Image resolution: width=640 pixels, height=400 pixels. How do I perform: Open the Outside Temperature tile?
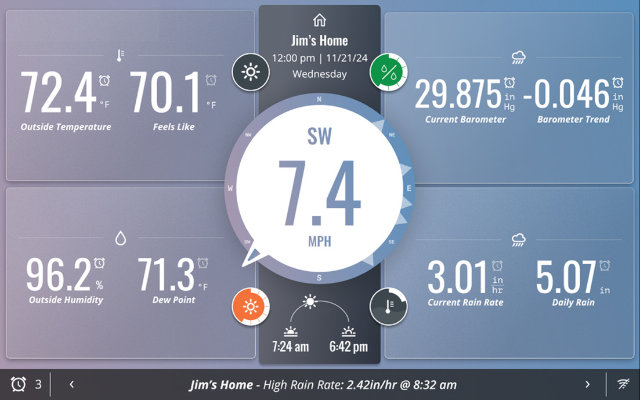click(x=66, y=98)
